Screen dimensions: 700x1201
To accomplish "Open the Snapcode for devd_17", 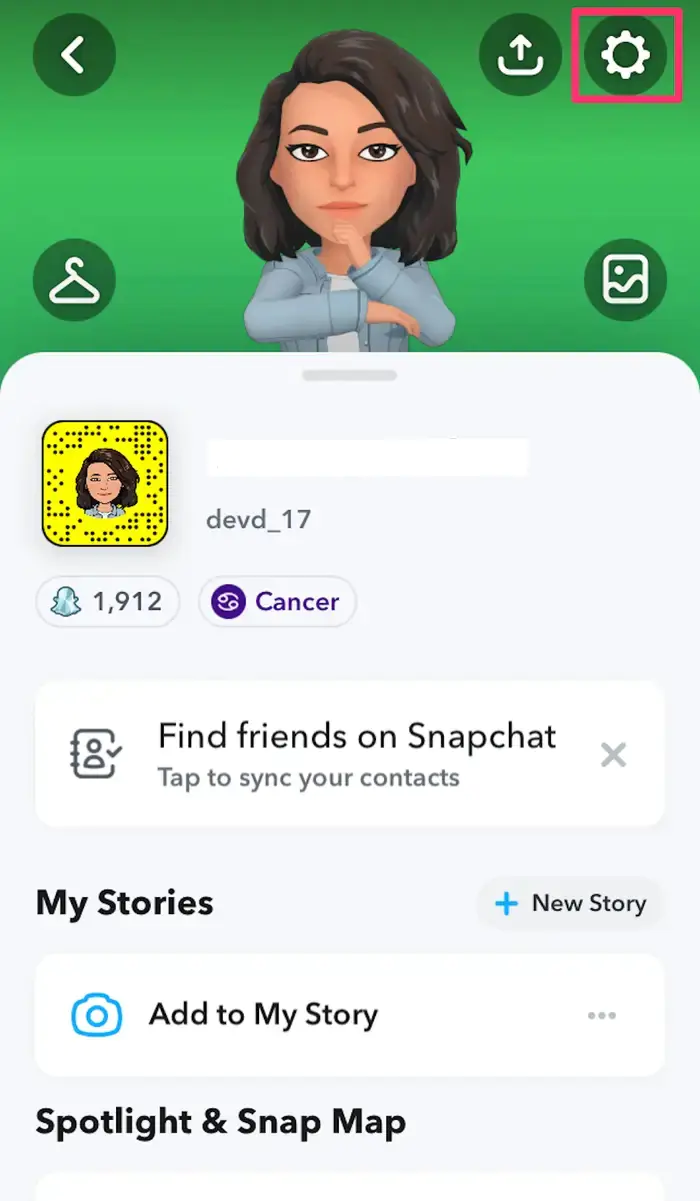I will point(105,483).
